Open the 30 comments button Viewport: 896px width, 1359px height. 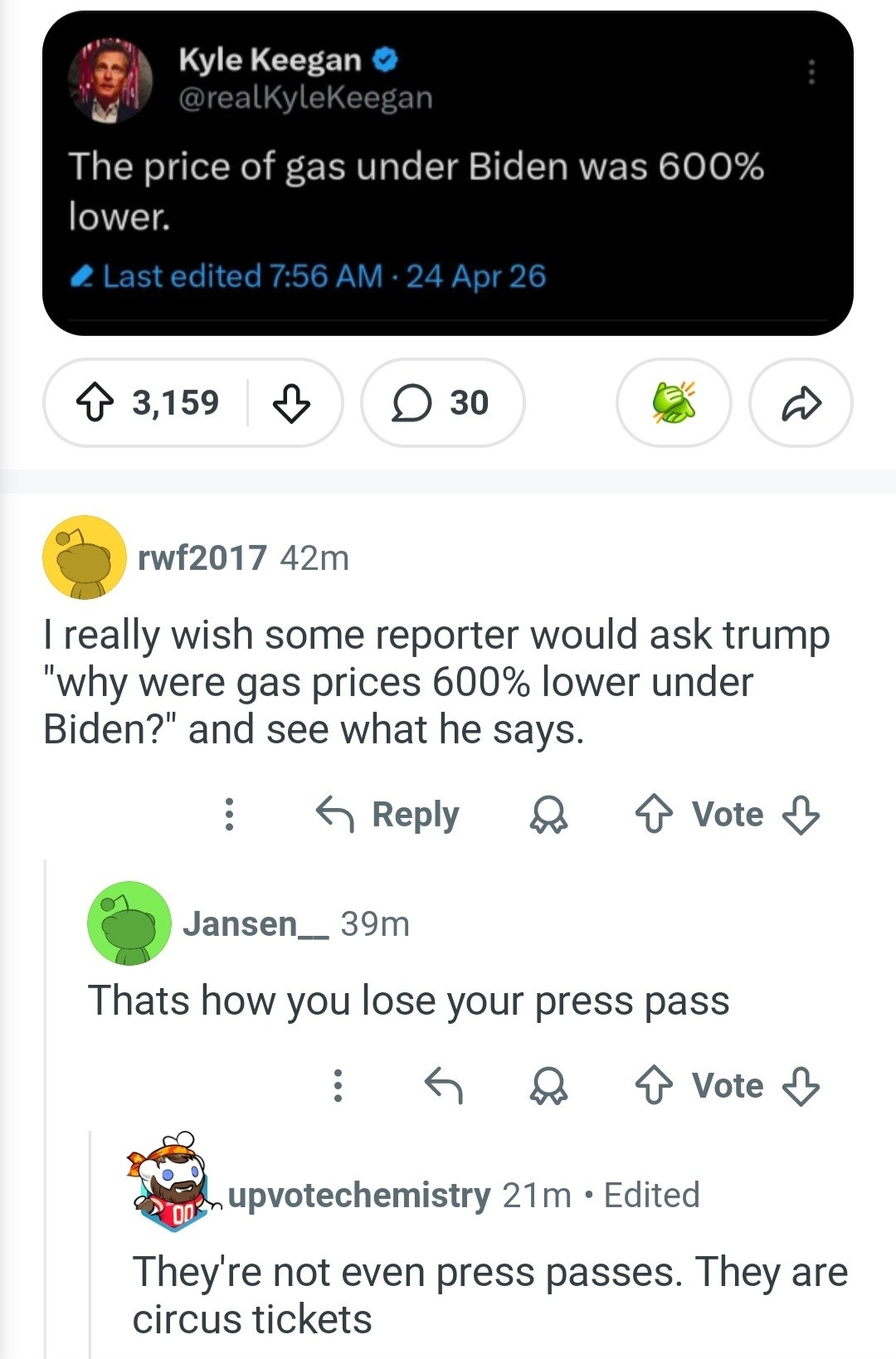point(442,403)
